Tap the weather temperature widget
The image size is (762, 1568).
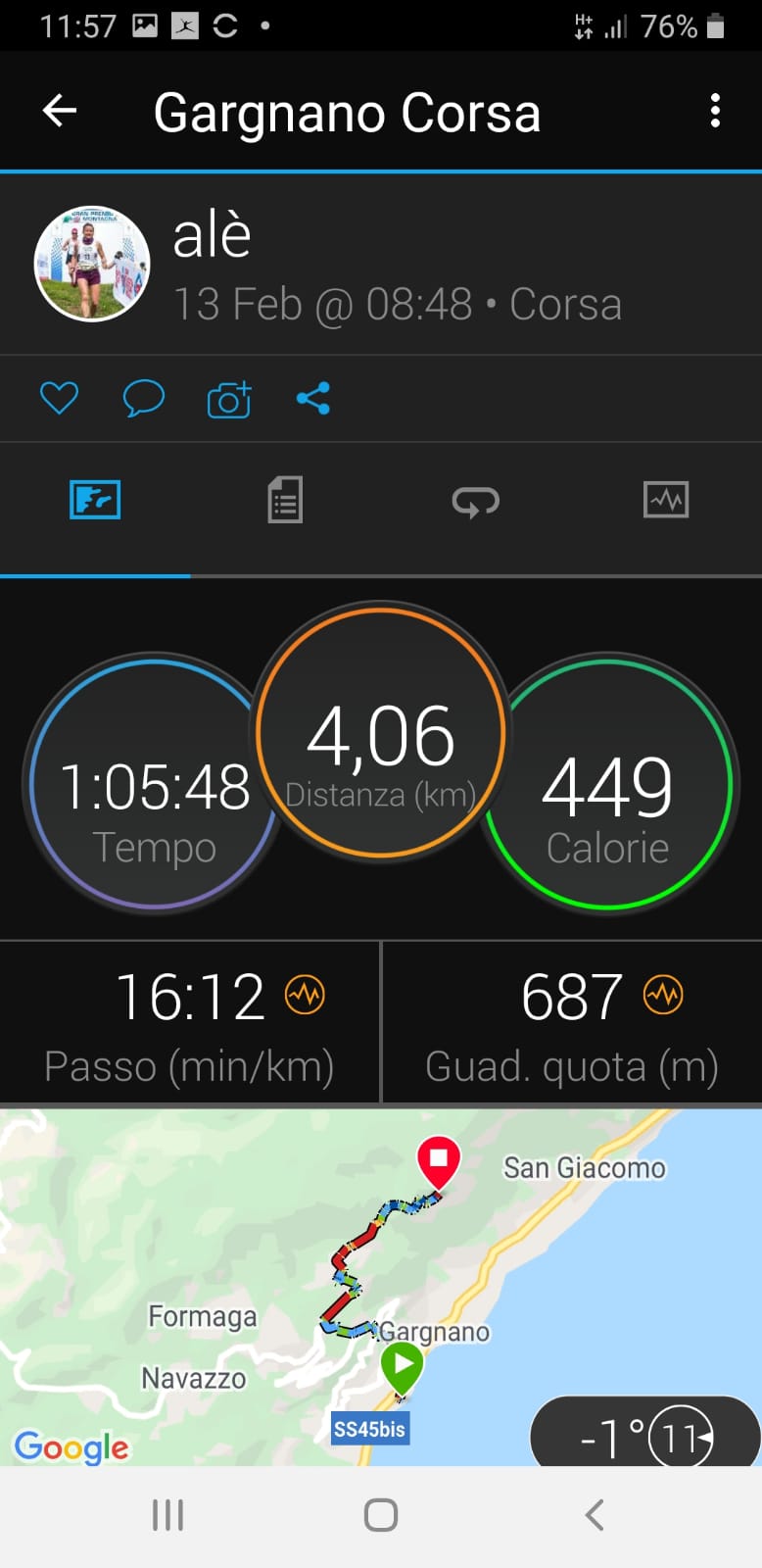point(645,1433)
